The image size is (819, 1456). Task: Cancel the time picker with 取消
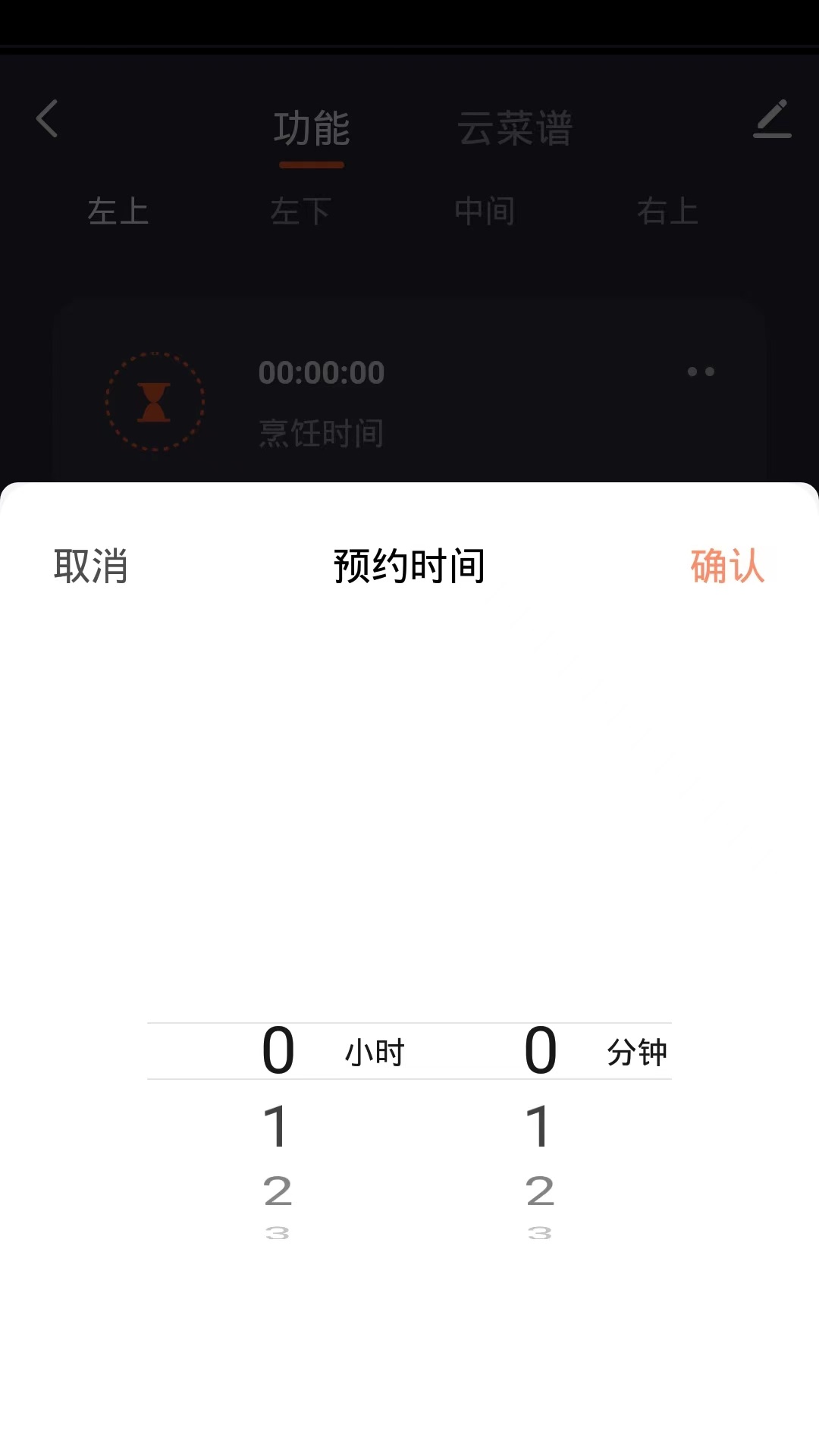click(90, 565)
